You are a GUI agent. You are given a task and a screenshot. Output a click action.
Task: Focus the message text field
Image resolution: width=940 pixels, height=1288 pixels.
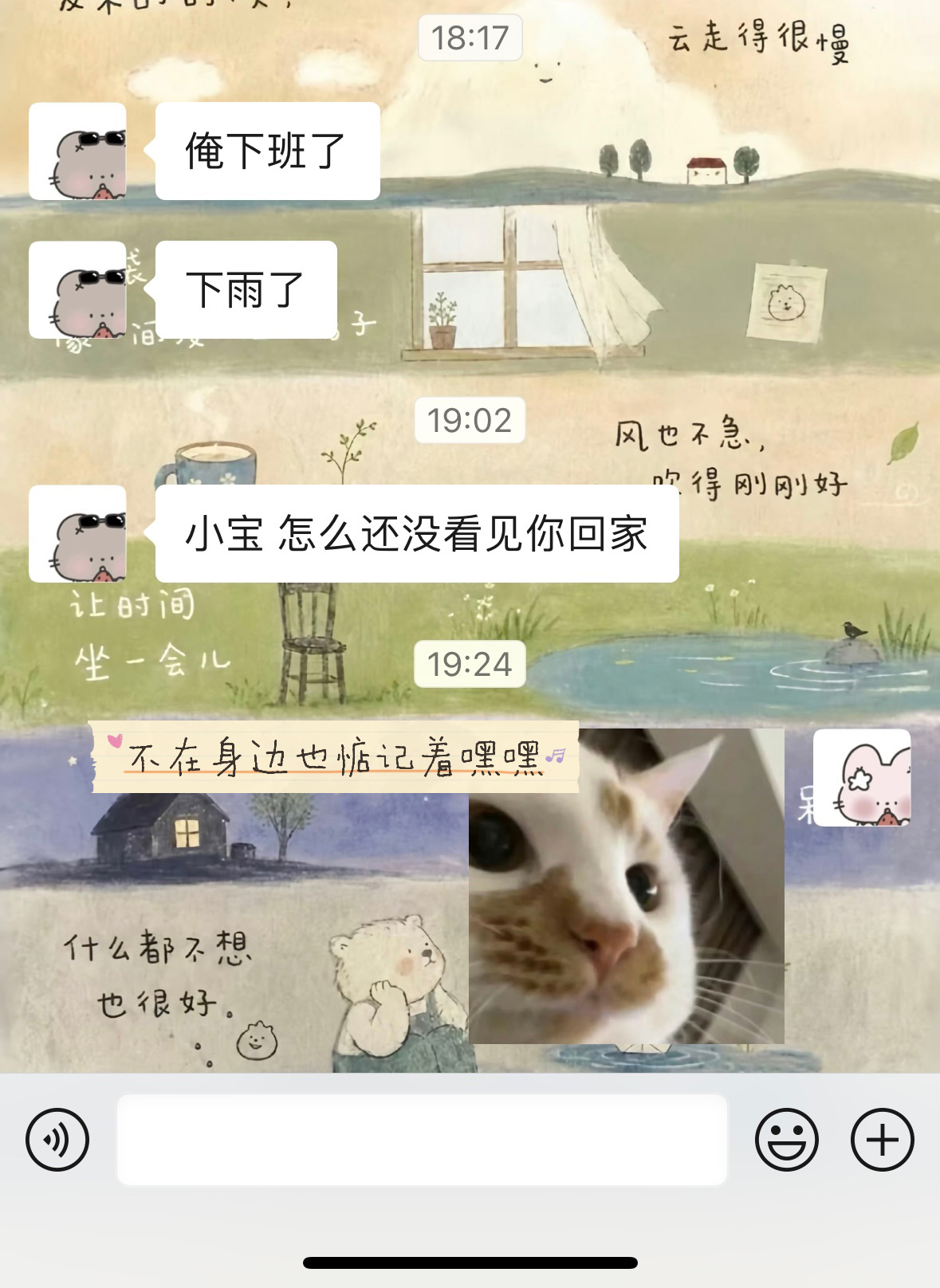pyautogui.click(x=422, y=1139)
